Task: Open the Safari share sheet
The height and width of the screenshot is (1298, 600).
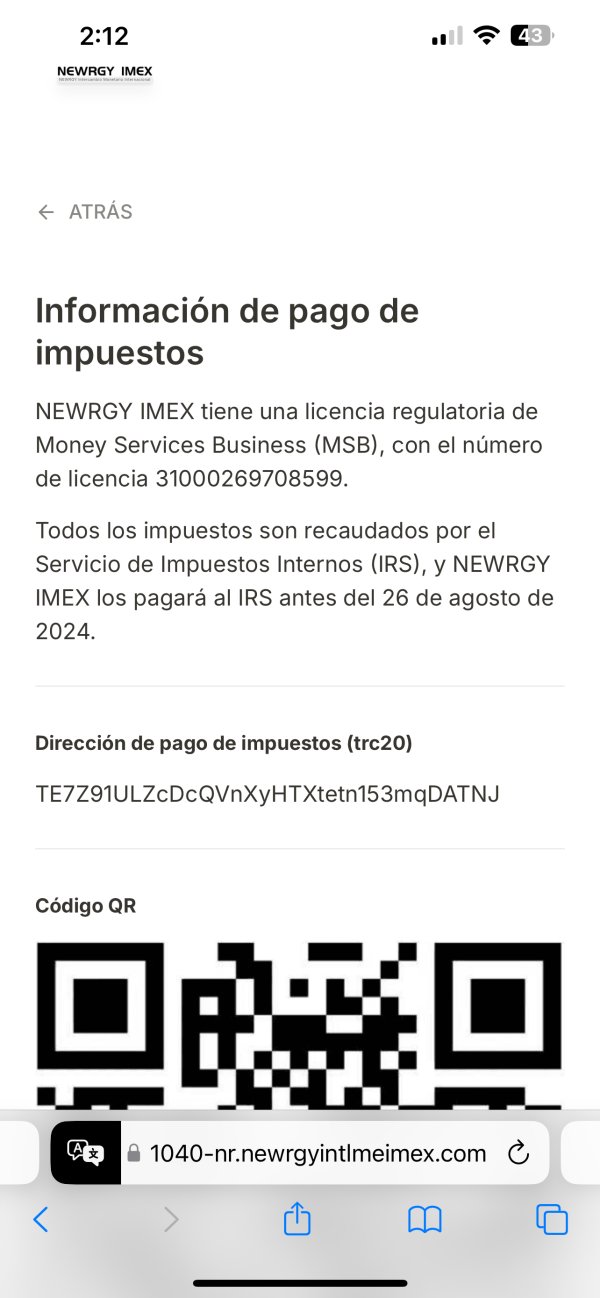Action: (x=297, y=1218)
